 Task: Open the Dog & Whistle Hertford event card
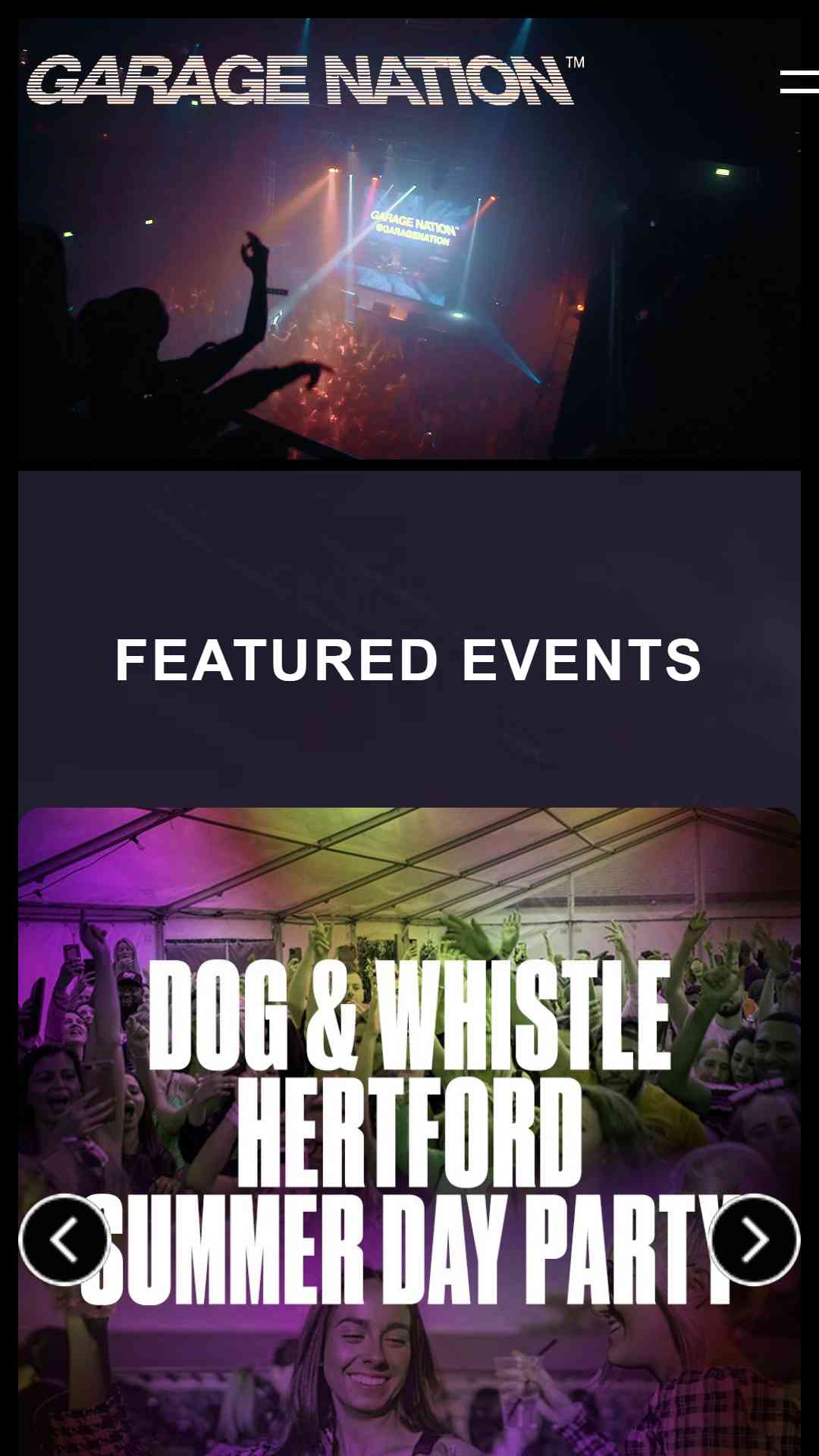click(409, 1131)
